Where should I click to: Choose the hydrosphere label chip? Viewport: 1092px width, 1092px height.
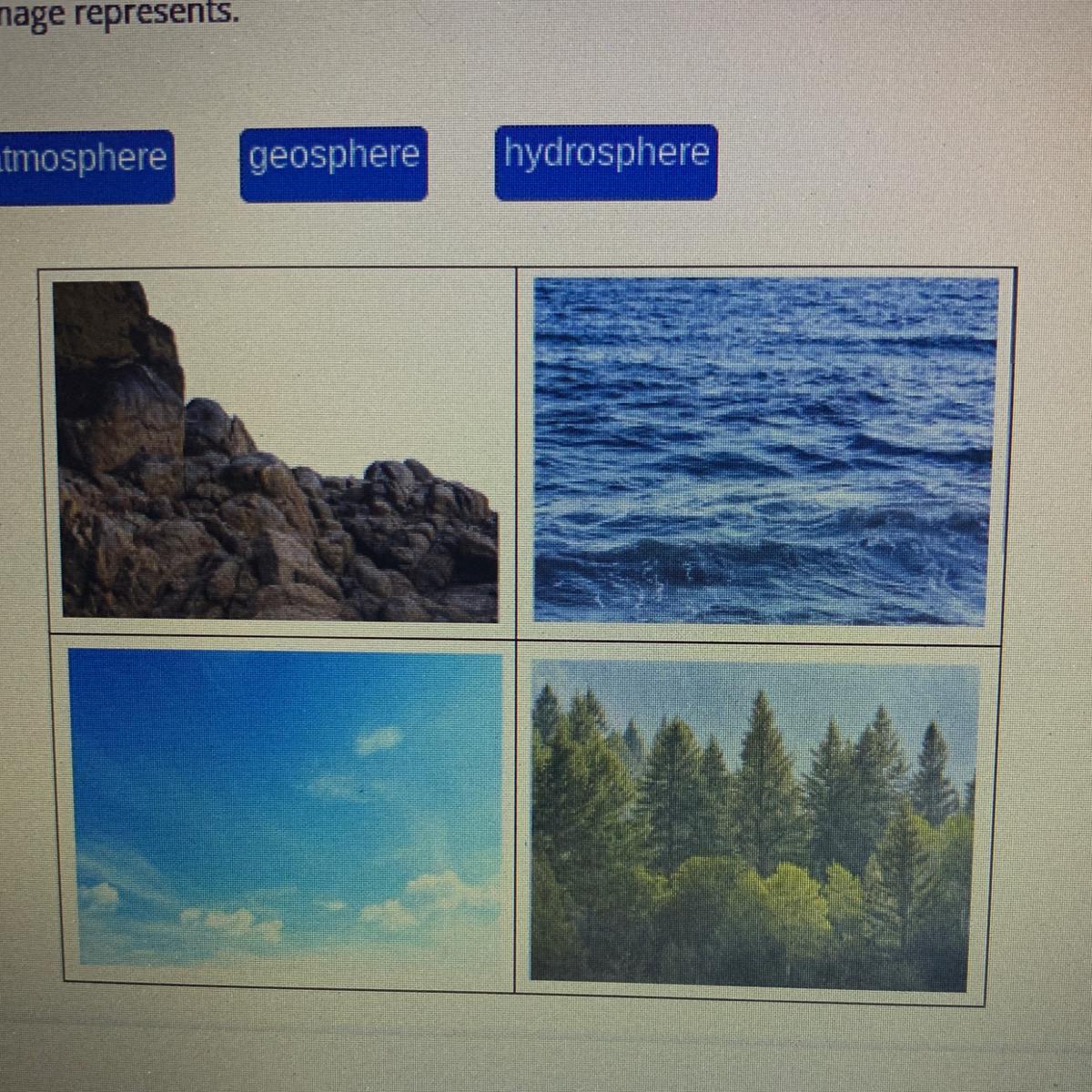point(606,162)
